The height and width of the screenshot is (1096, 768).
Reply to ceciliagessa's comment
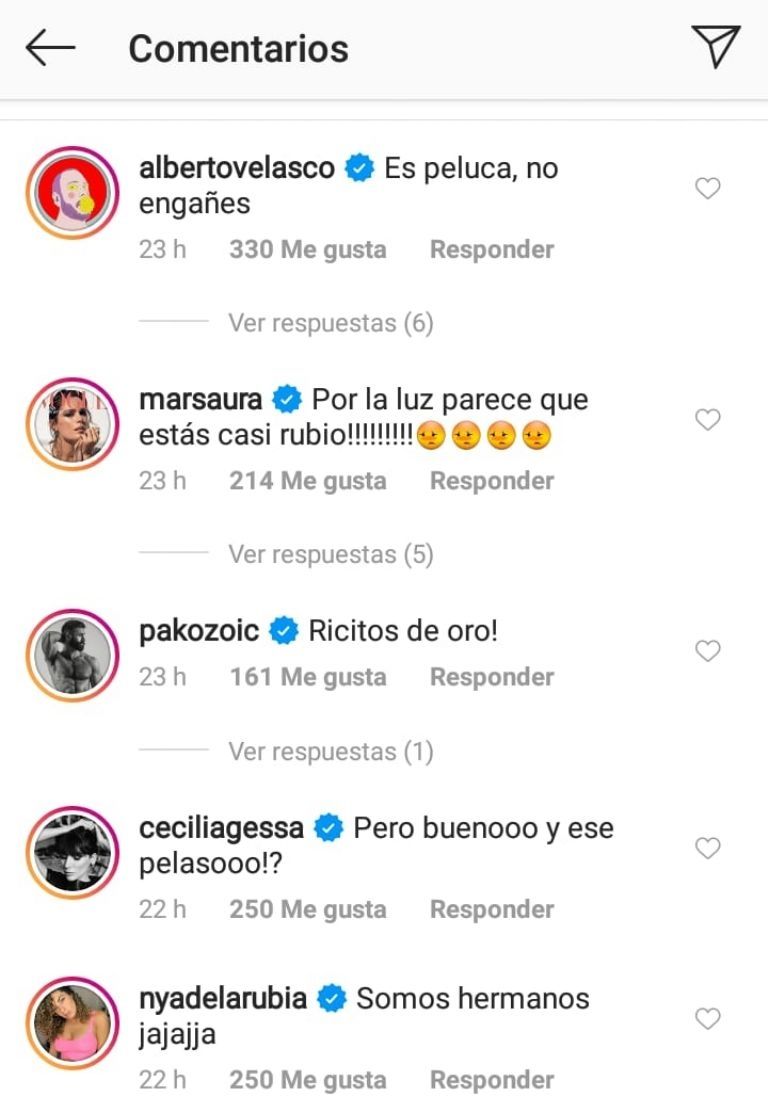pyautogui.click(x=491, y=909)
